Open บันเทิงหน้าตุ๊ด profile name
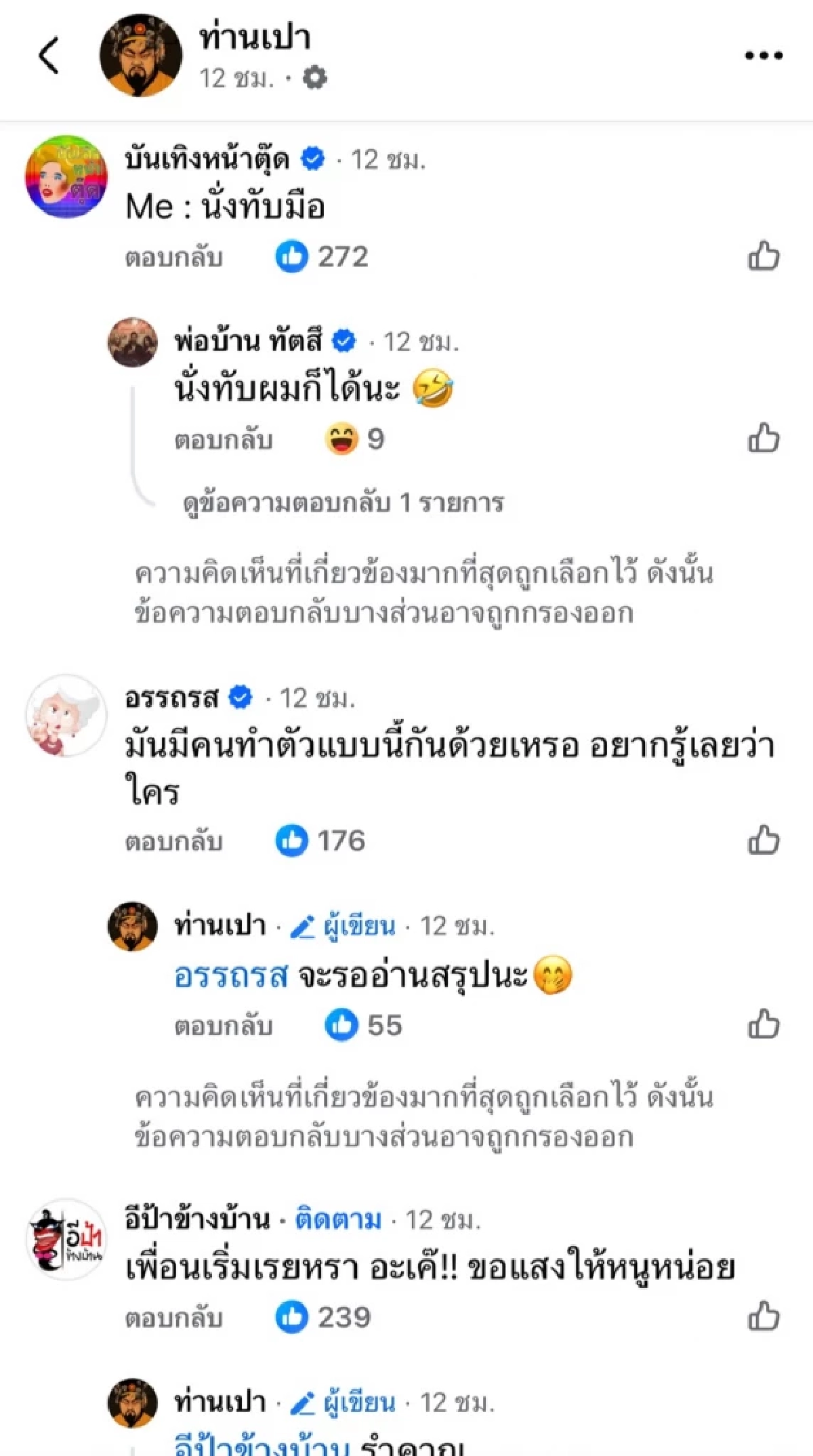The width and height of the screenshot is (813, 1456). pos(207,160)
